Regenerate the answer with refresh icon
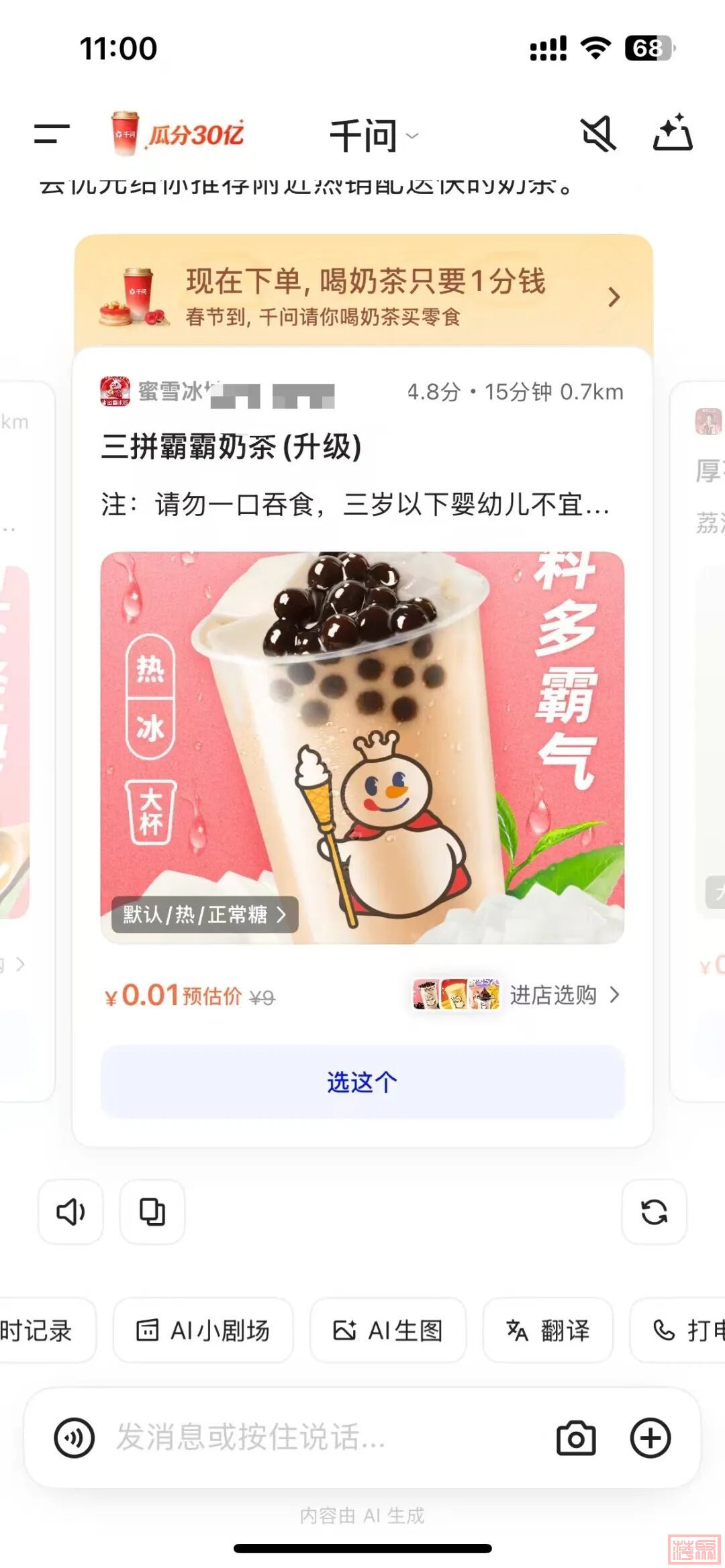The height and width of the screenshot is (1568, 725). pos(654,1212)
